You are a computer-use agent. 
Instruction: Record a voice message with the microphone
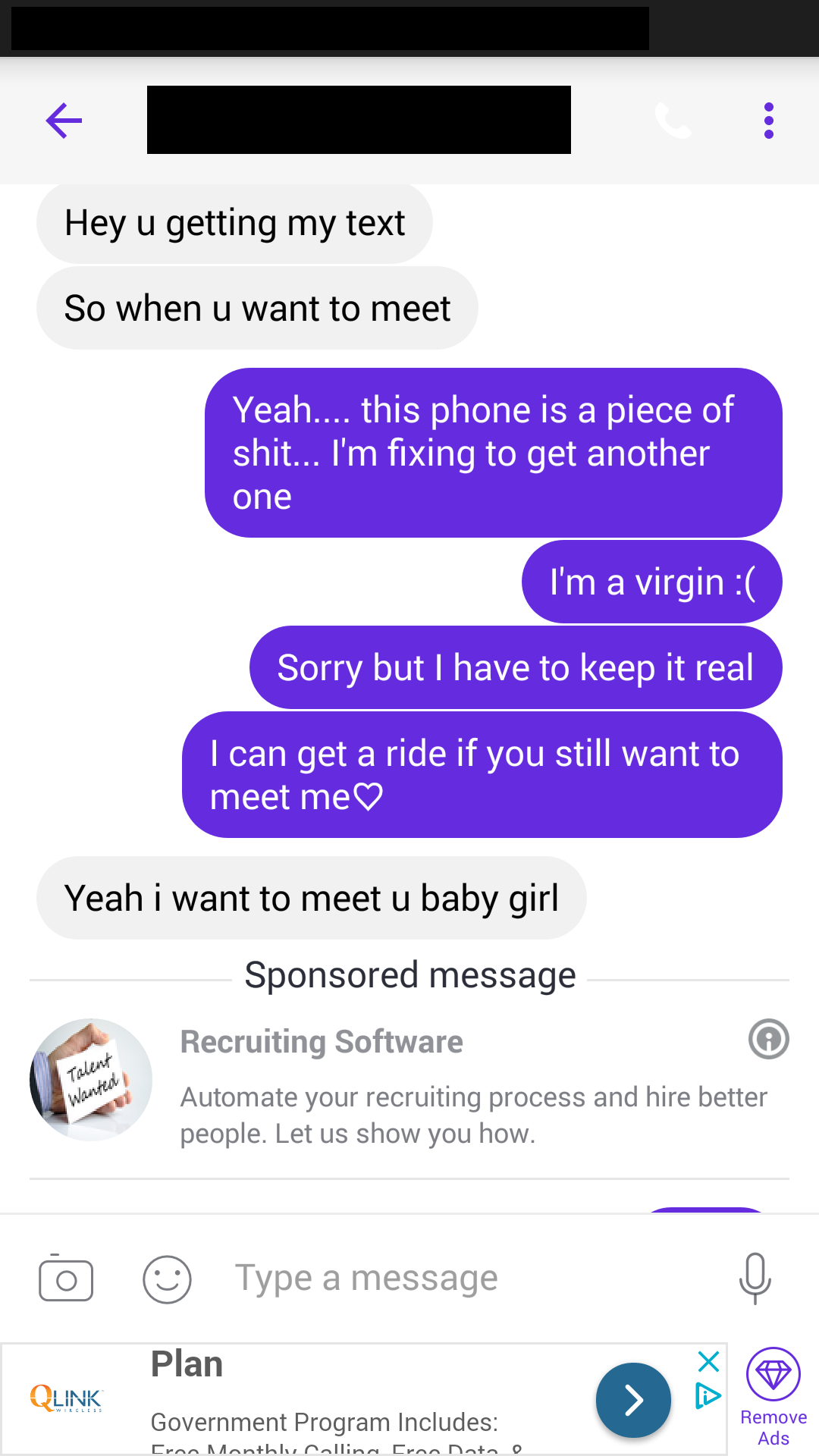click(755, 1279)
